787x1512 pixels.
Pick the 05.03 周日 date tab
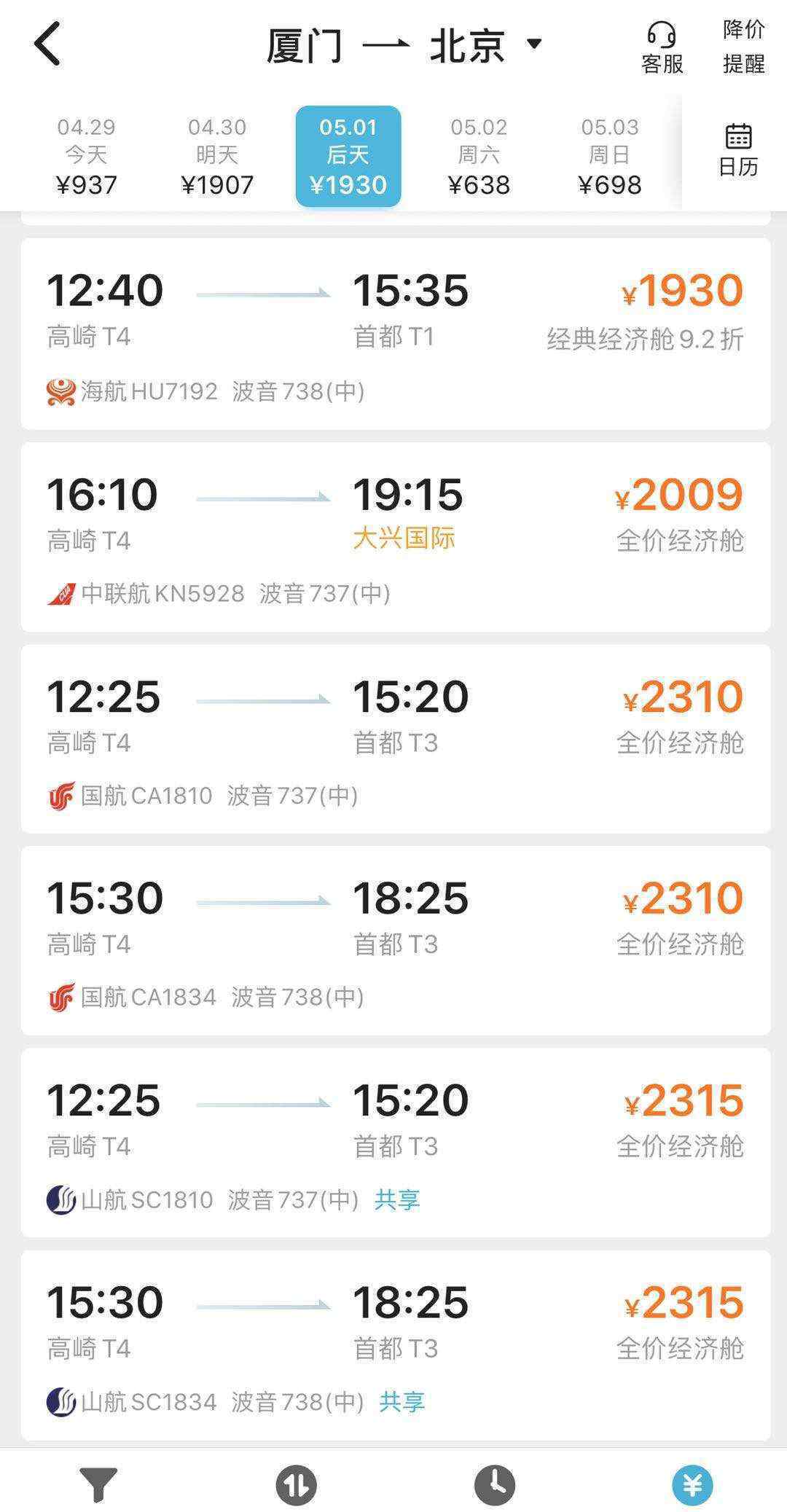[610, 156]
